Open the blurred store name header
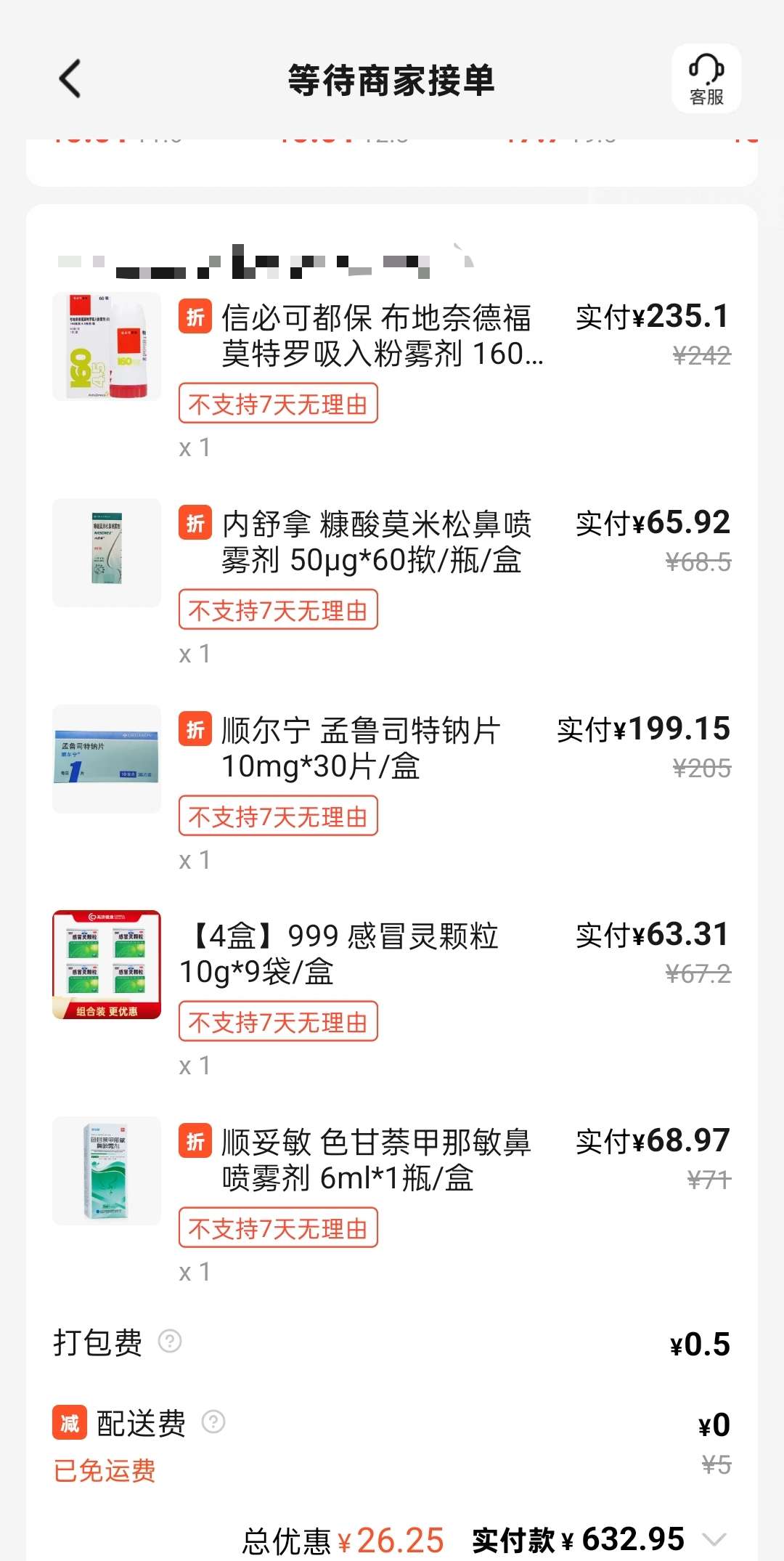The image size is (784, 1561). tap(265, 261)
